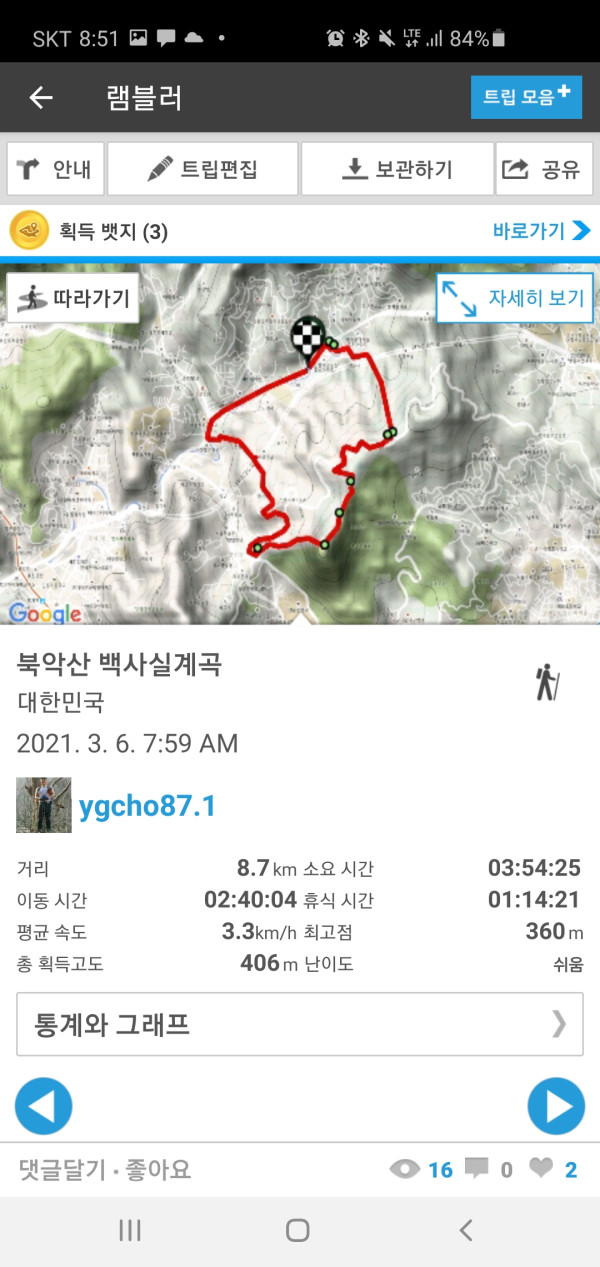Start 따라가기 to follow this route

72,297
